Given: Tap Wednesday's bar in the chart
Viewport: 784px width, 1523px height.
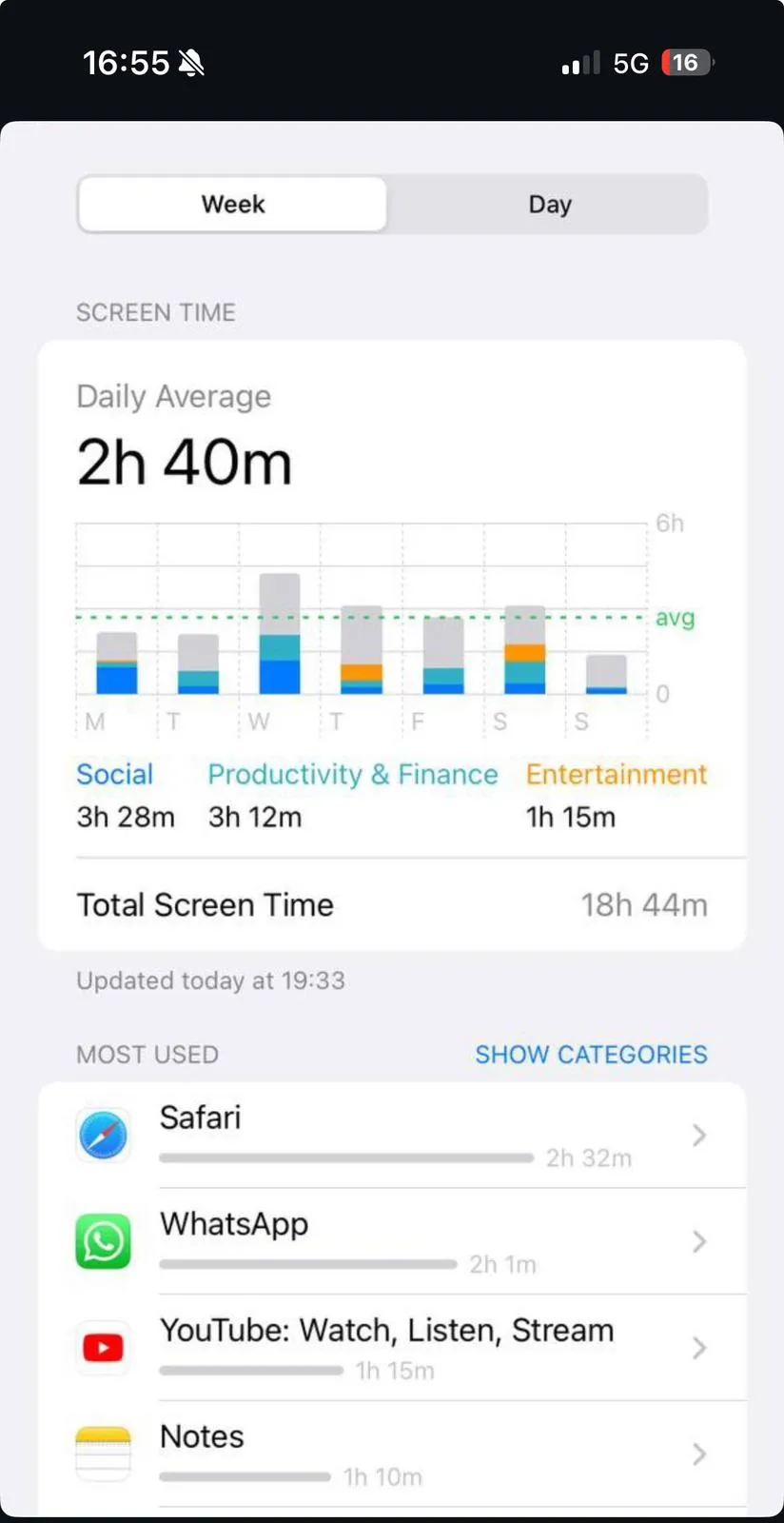Looking at the screenshot, I should (280, 634).
